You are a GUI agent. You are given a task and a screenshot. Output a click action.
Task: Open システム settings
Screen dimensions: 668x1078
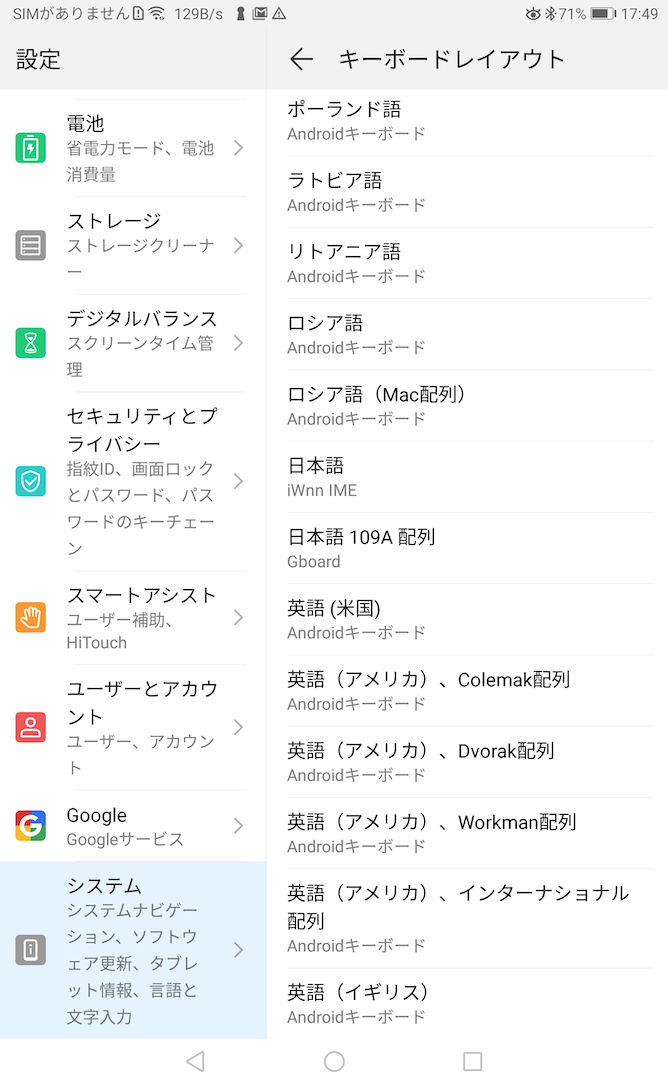point(133,950)
